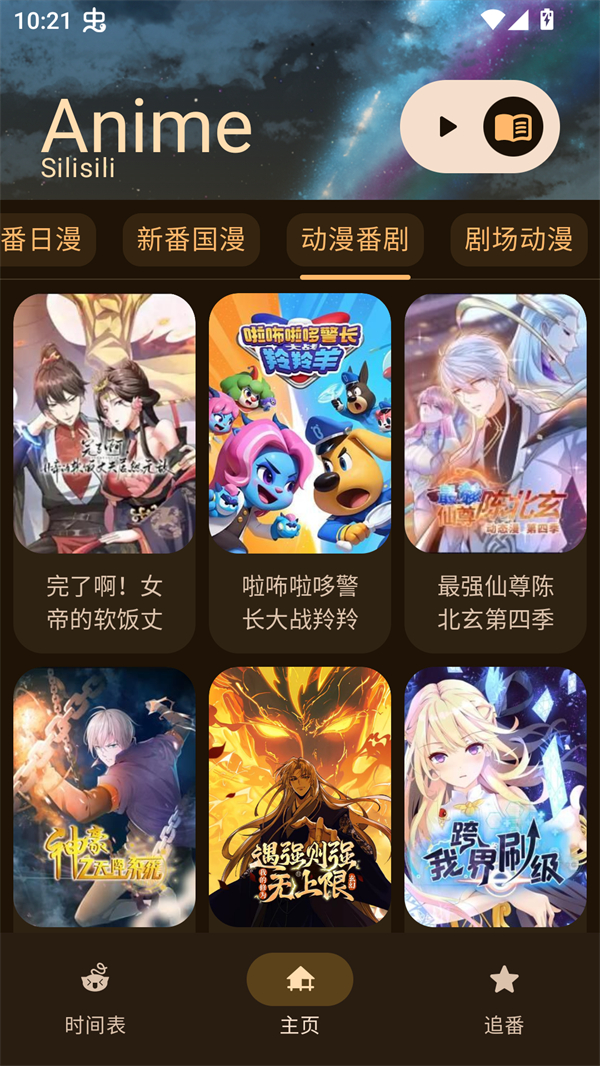Select the 新番国漫 tab
Viewport: 600px width, 1066px height.
(191, 240)
